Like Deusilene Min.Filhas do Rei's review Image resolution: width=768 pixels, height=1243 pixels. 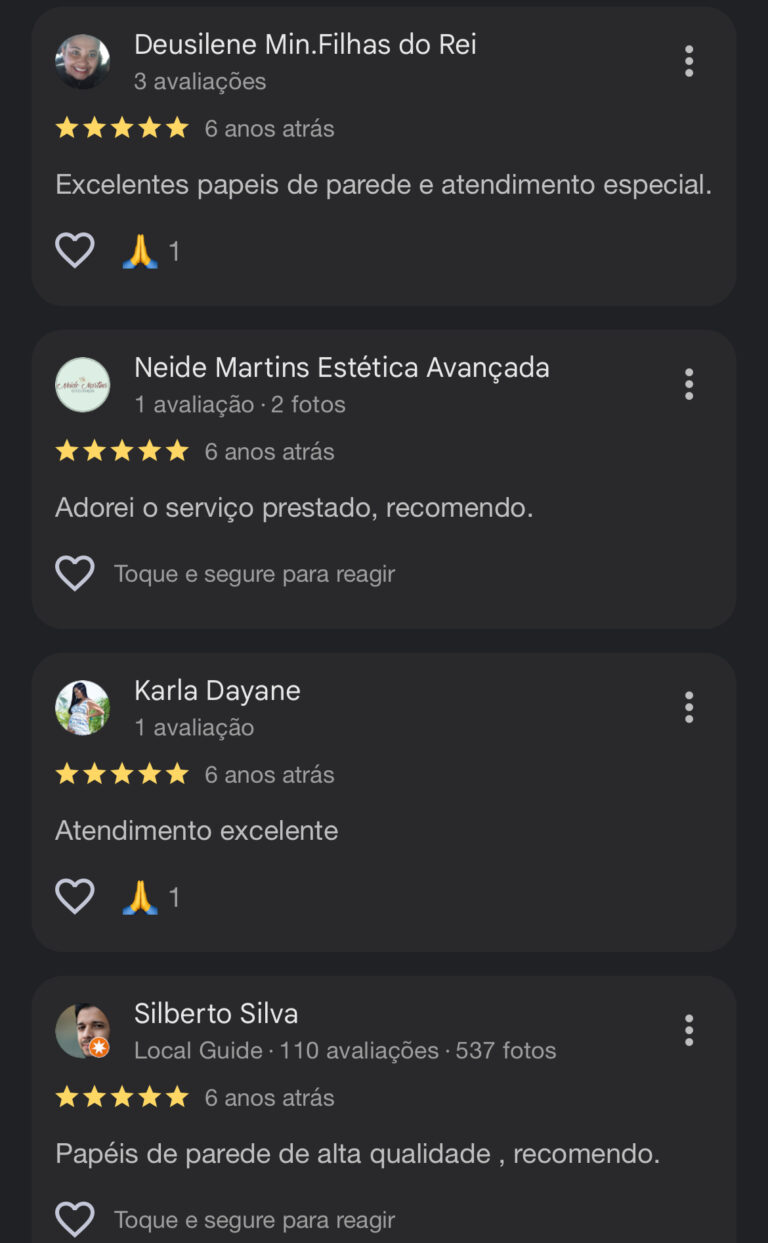point(75,250)
